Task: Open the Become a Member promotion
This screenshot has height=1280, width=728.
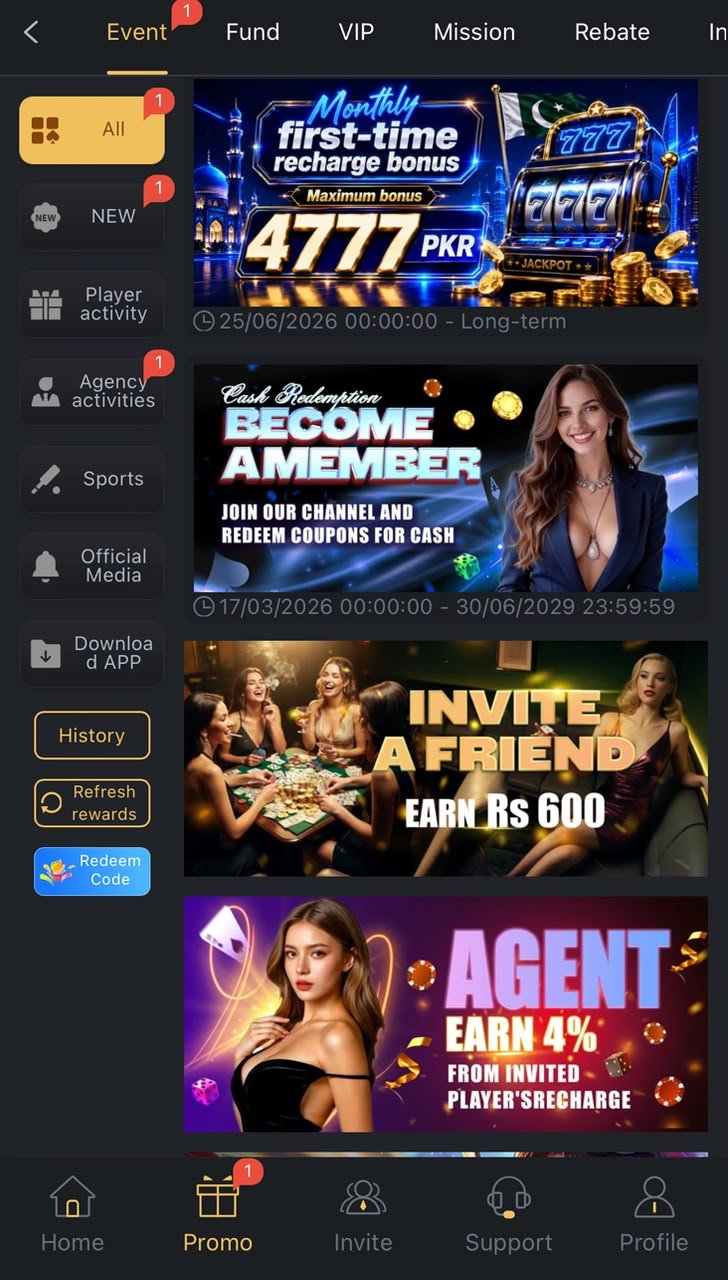Action: tap(446, 478)
